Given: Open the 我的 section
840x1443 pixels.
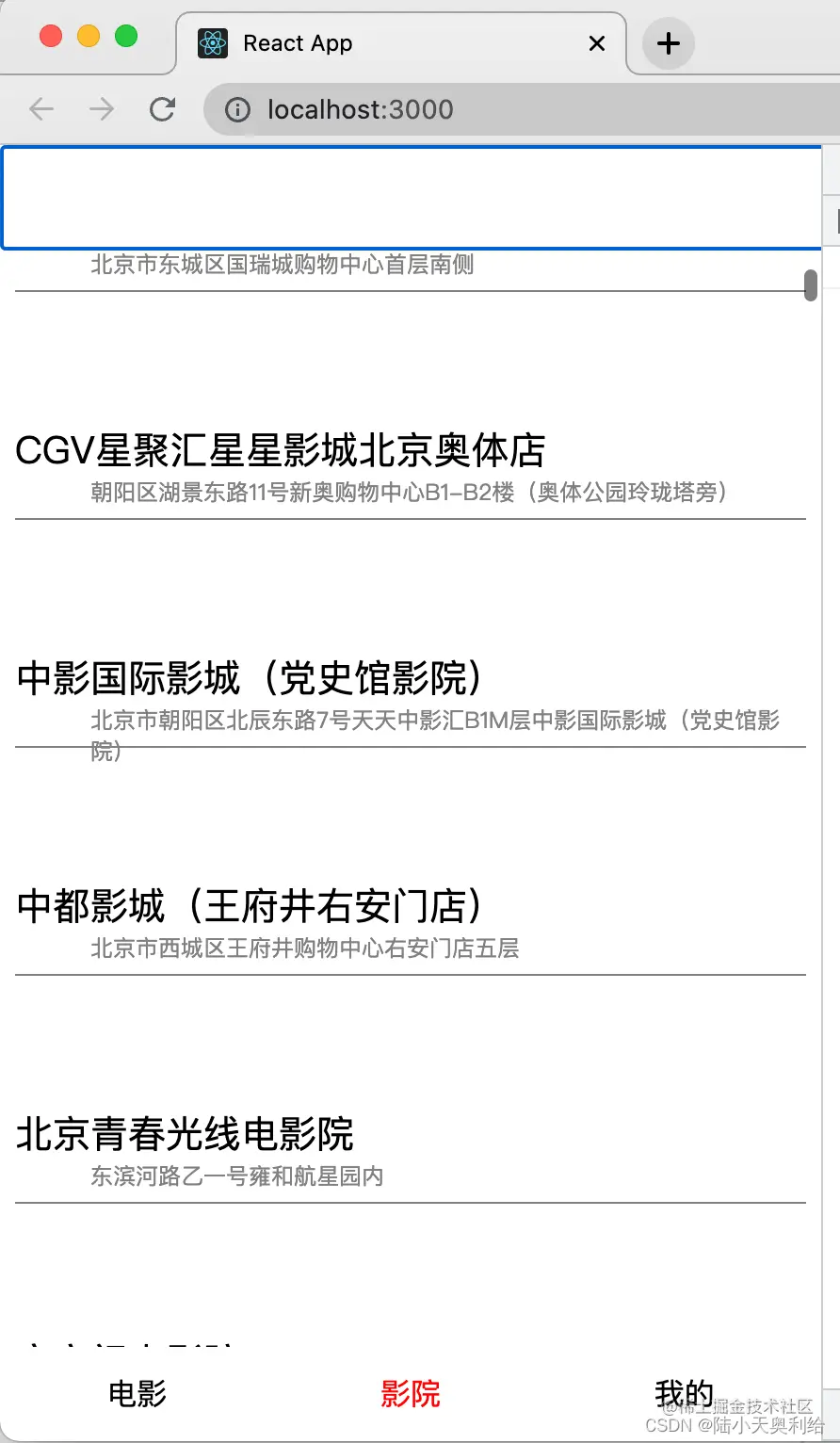Looking at the screenshot, I should click(x=684, y=1392).
